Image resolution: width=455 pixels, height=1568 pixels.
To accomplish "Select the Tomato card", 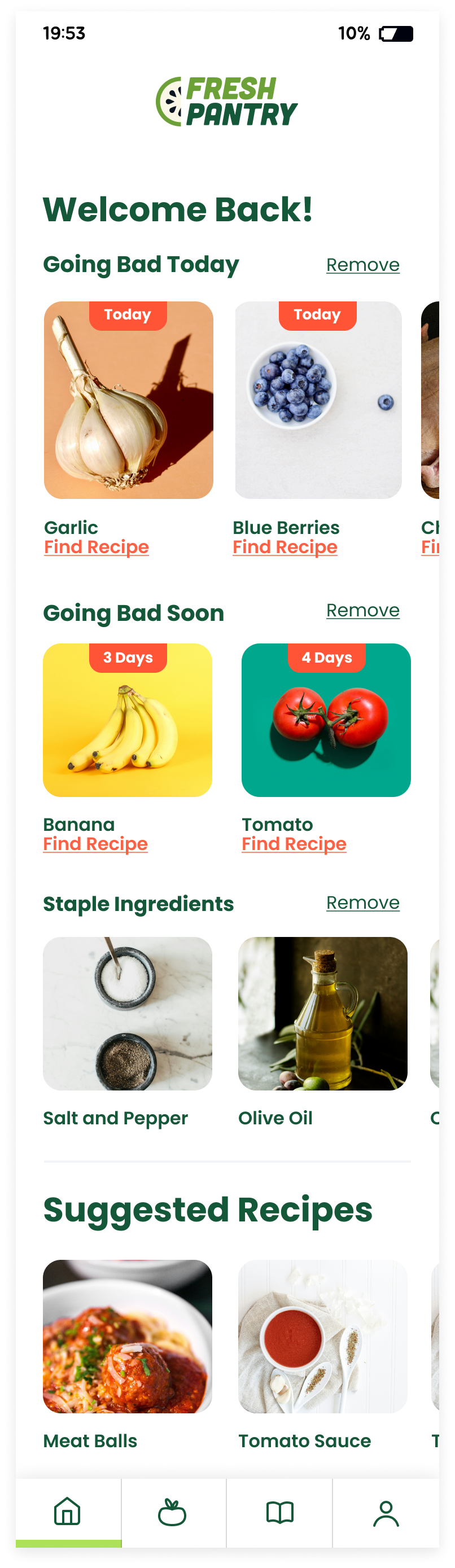I will [326, 720].
